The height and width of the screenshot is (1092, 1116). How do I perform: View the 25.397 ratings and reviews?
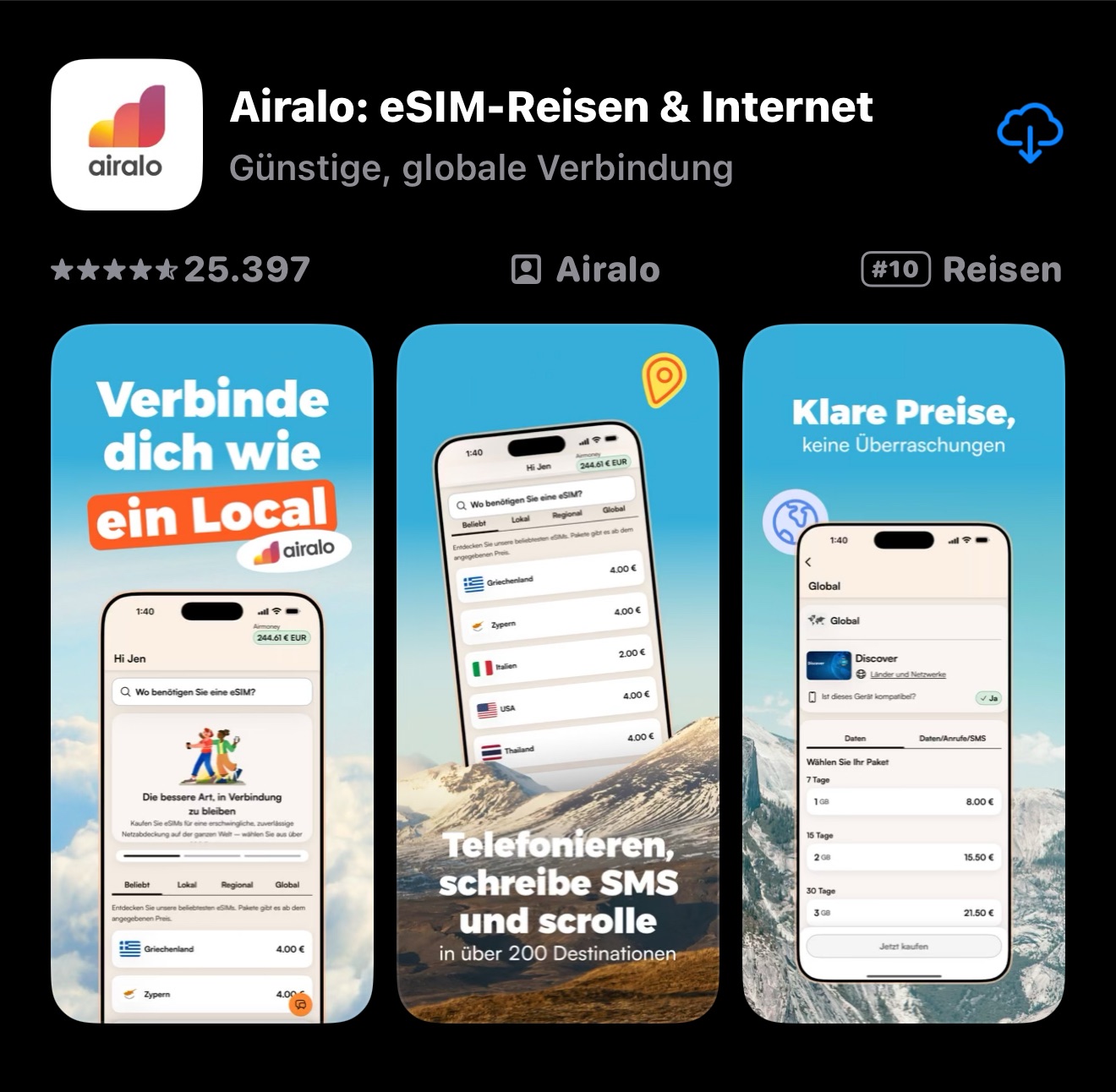(181, 270)
